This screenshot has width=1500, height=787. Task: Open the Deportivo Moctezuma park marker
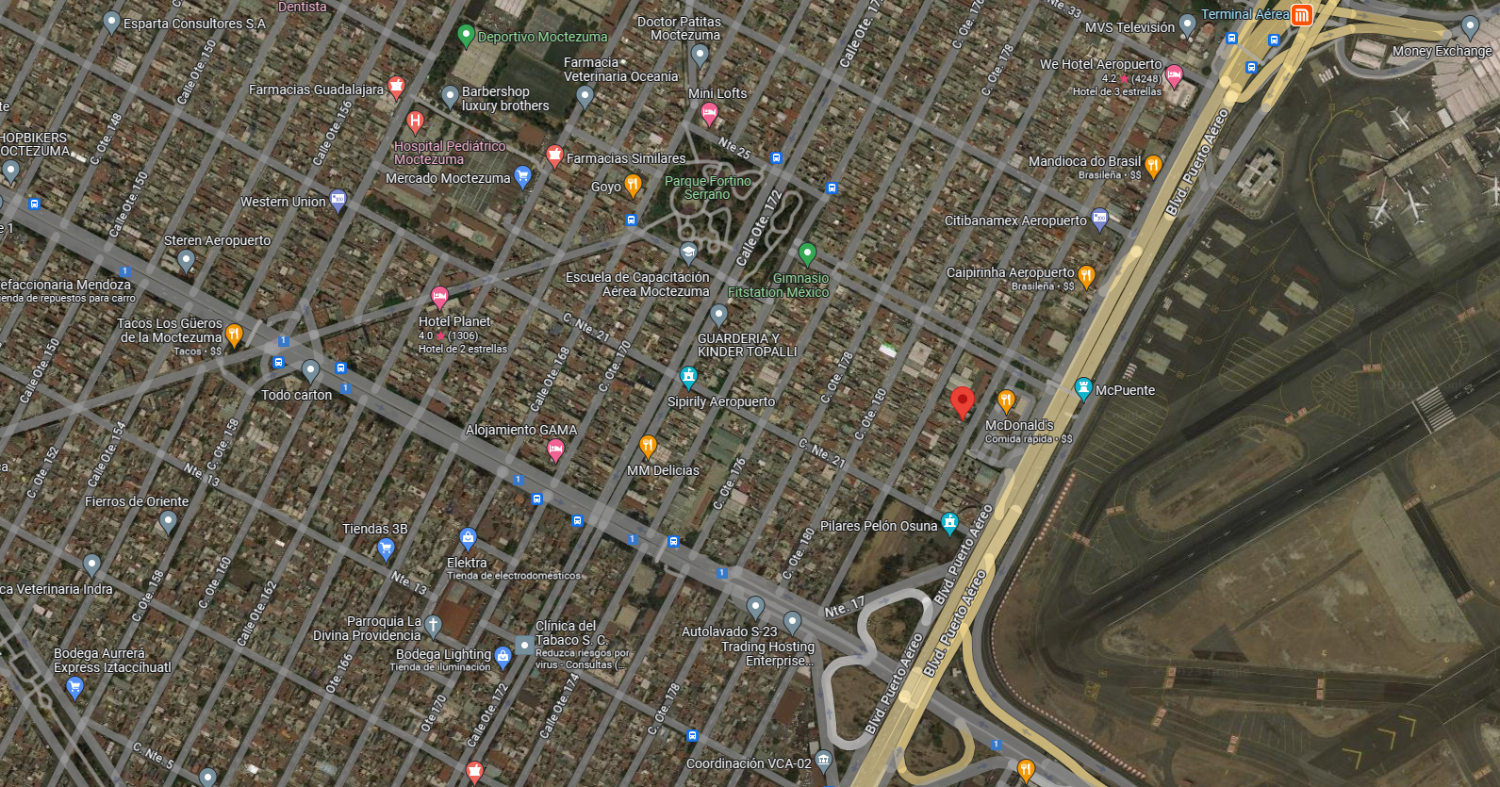465,36
